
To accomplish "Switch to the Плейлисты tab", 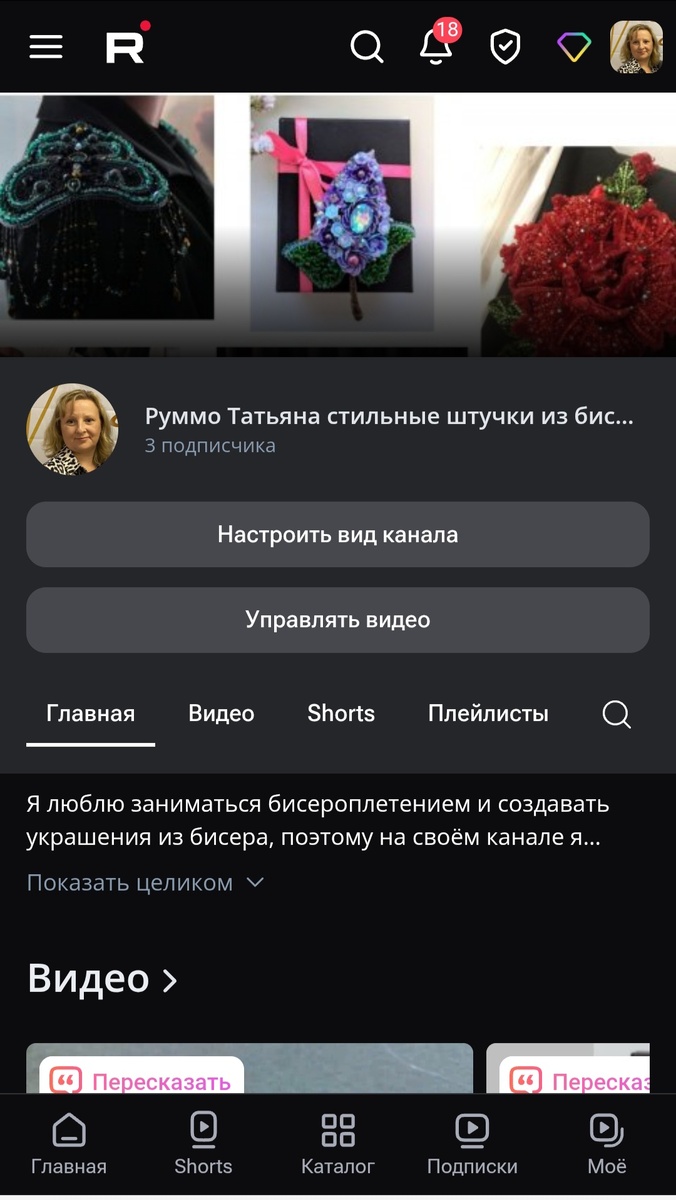I will coord(488,714).
